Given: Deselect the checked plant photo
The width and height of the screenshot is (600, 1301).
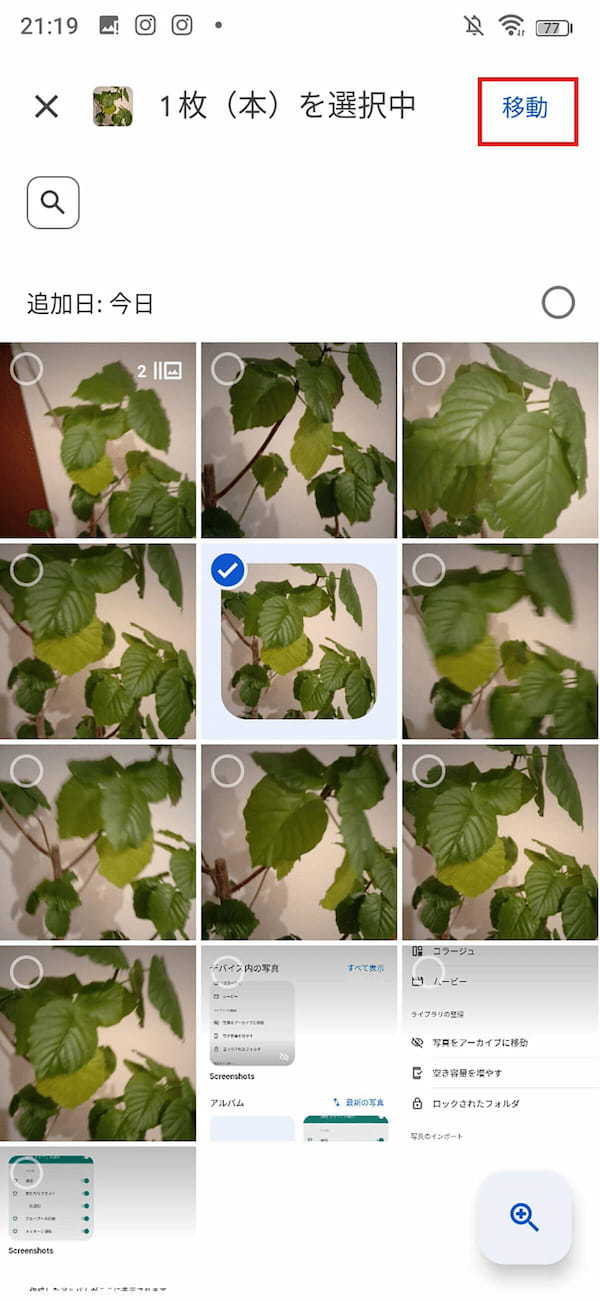Looking at the screenshot, I should click(x=229, y=571).
